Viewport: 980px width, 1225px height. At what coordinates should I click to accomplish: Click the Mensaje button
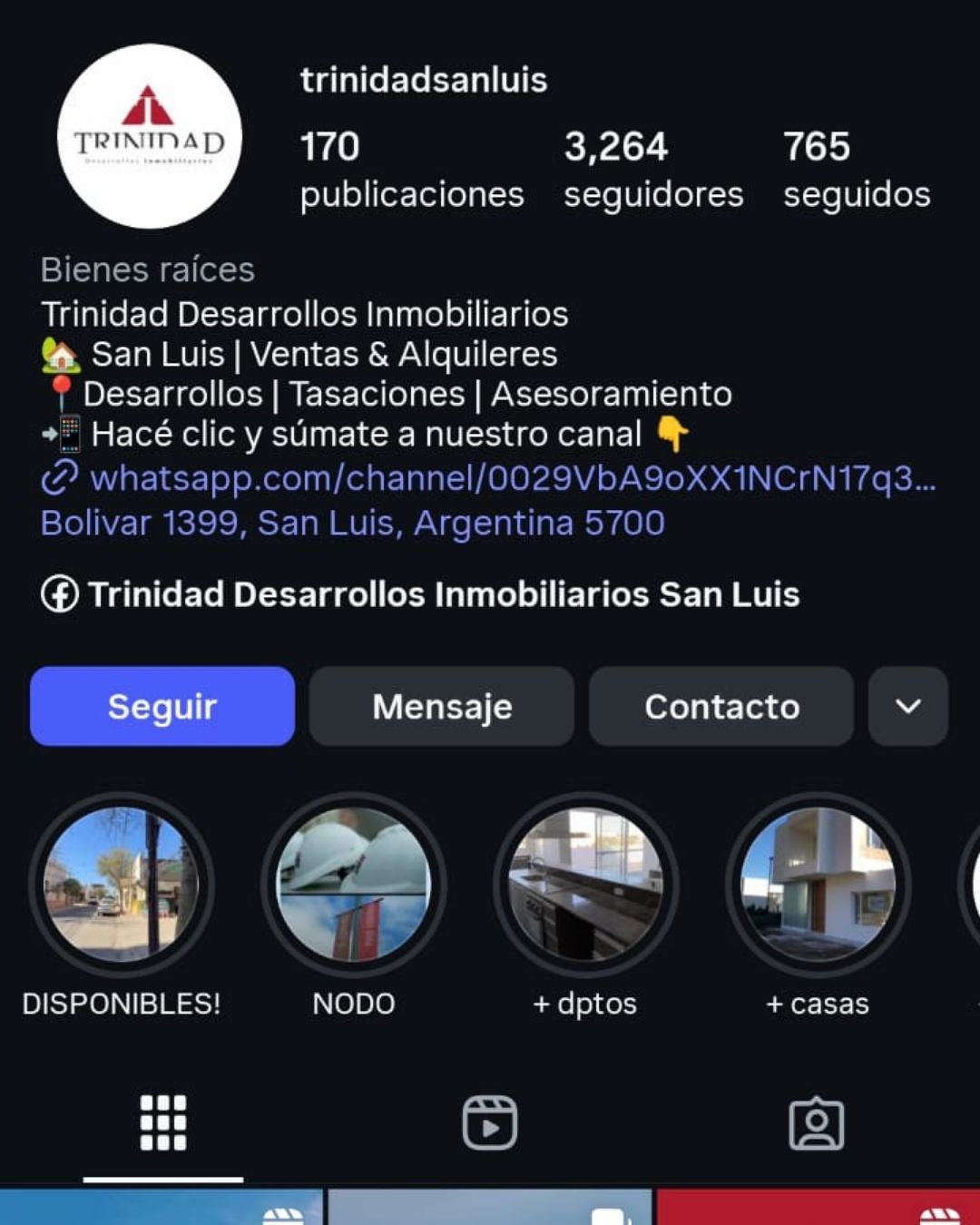(x=441, y=706)
